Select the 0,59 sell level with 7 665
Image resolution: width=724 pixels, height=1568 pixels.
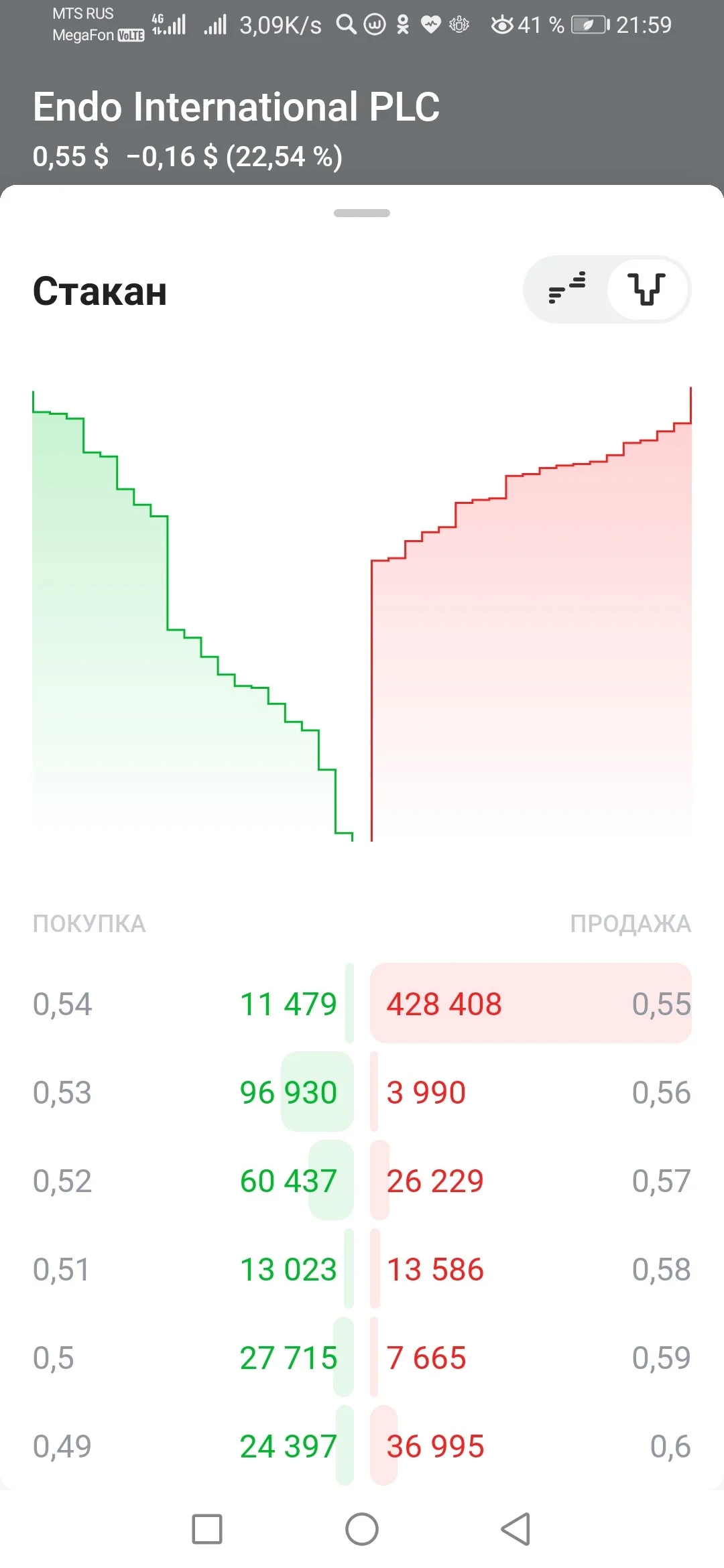[531, 1357]
